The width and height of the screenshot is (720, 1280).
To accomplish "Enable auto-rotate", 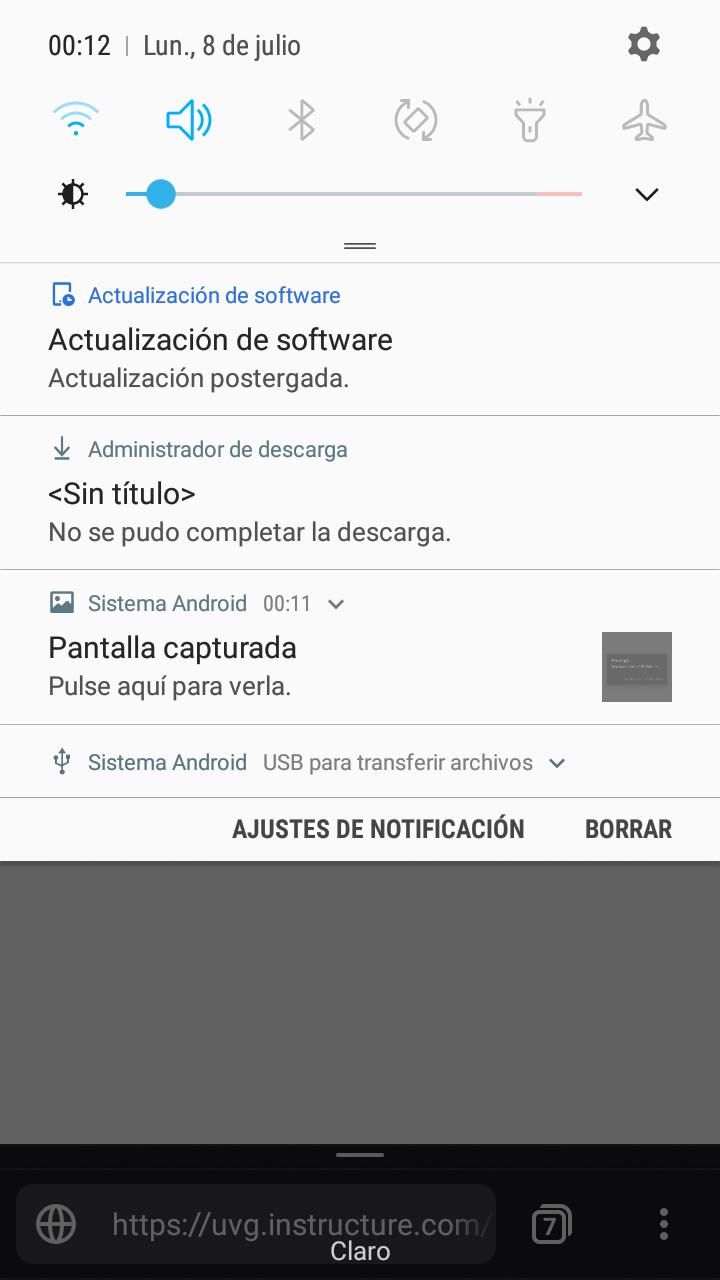I will (x=416, y=121).
